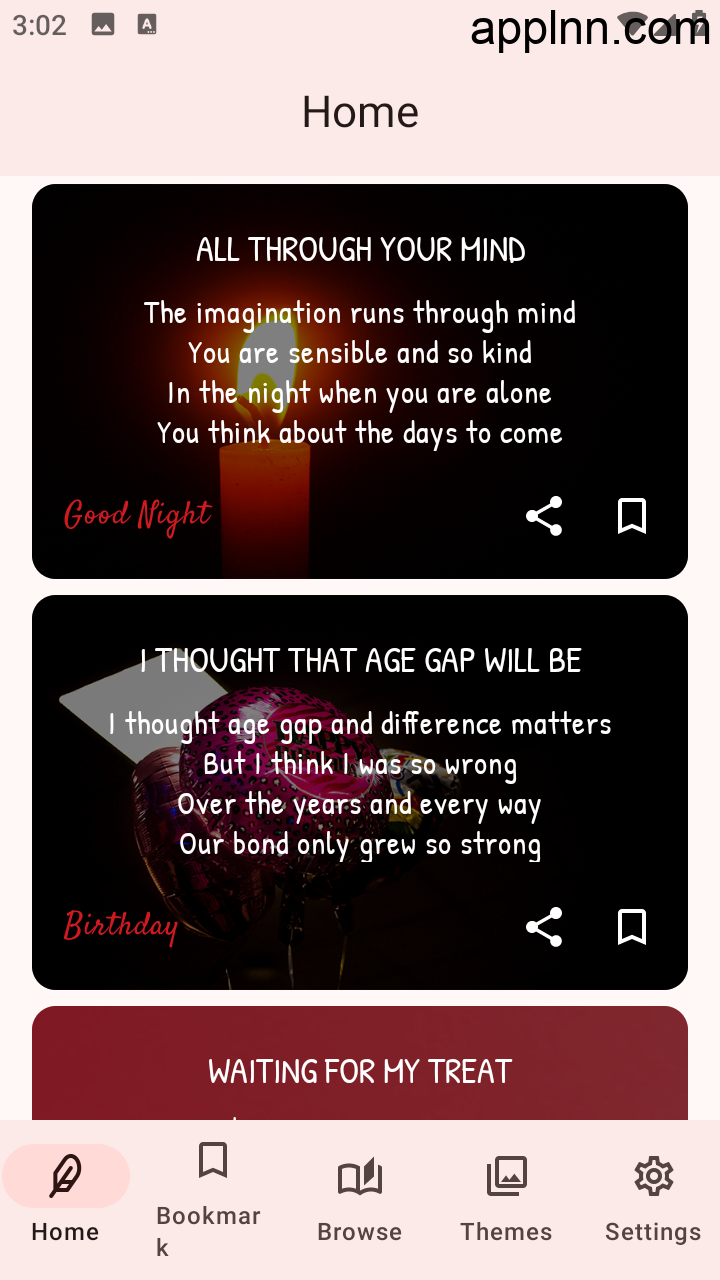
Task: Open the Themes tab
Action: [x=507, y=1196]
